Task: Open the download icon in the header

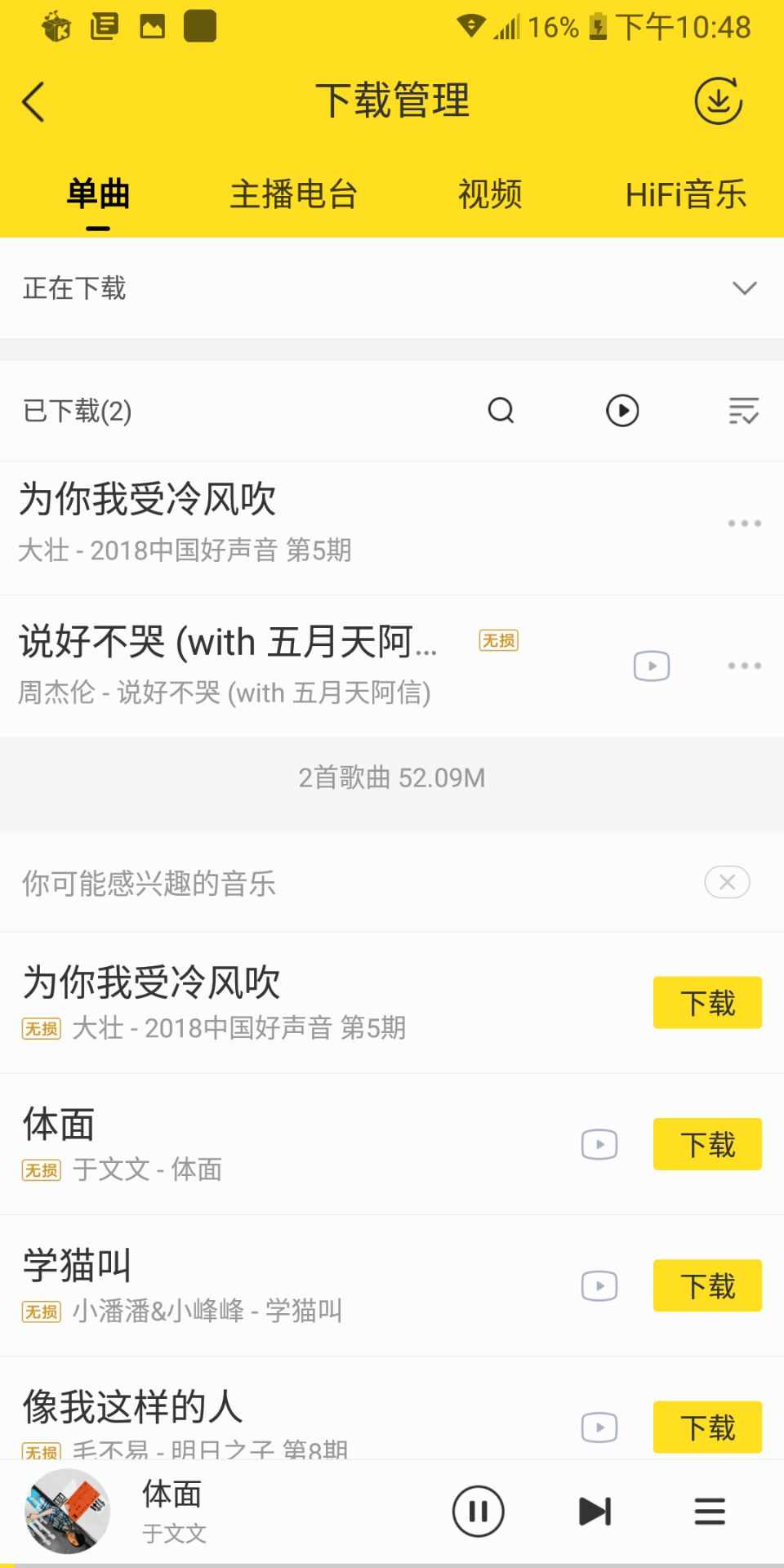Action: point(718,101)
